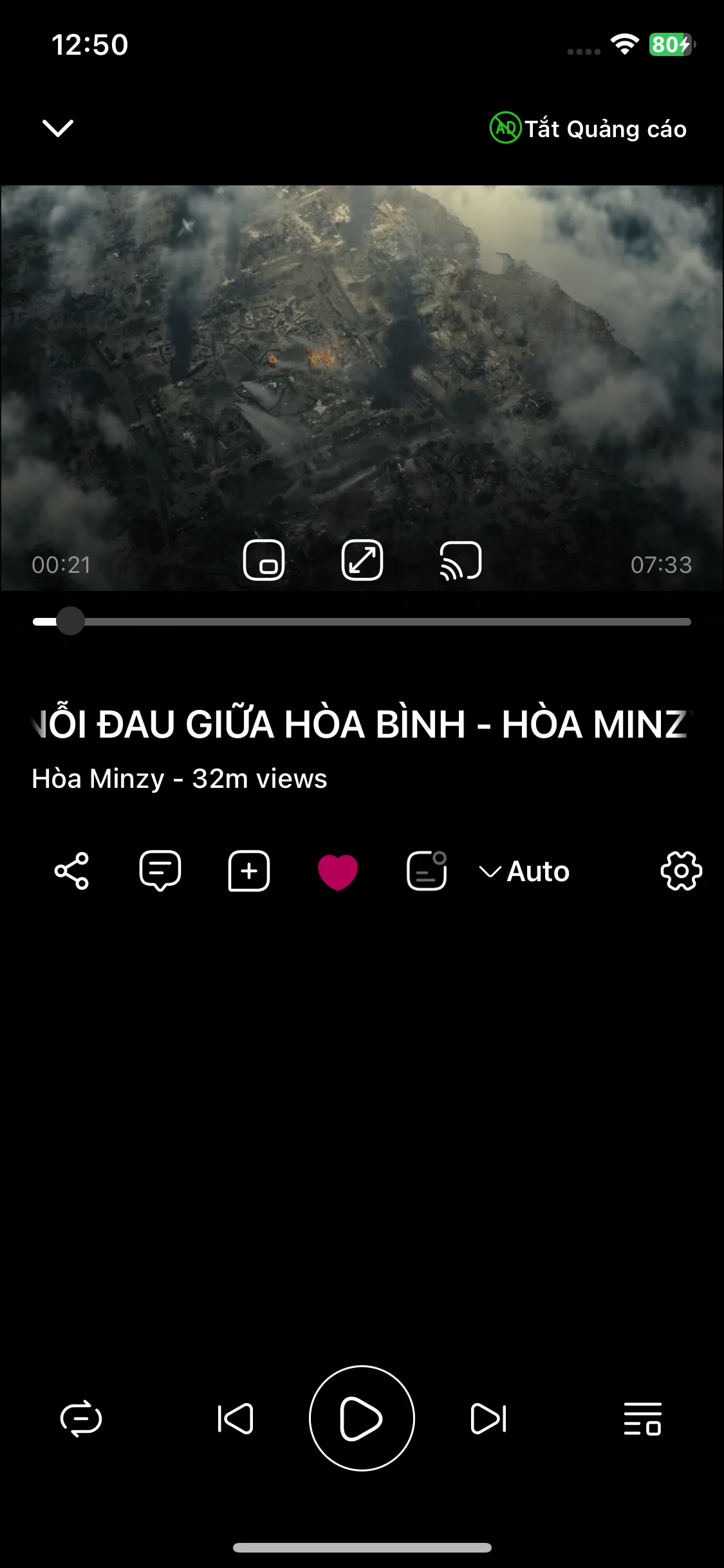
Task: Open the Auto quality dropdown
Action: coord(525,872)
